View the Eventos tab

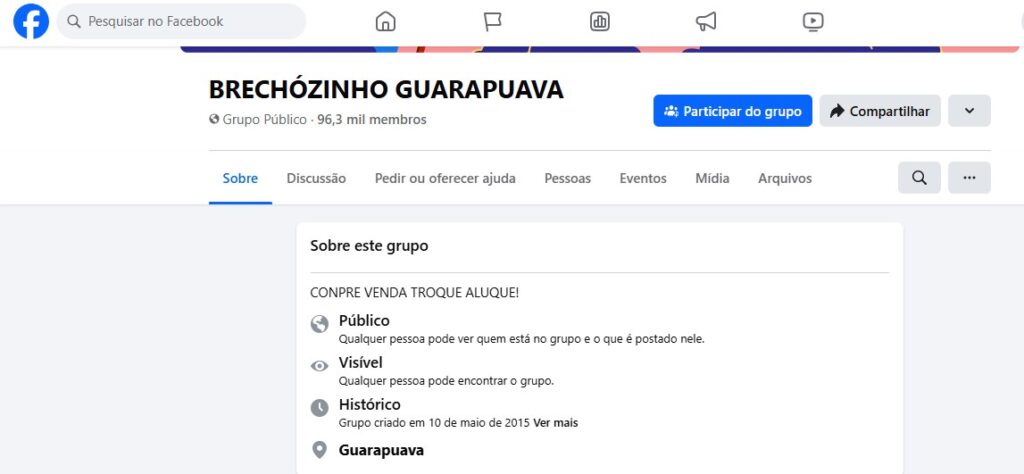[x=643, y=178]
